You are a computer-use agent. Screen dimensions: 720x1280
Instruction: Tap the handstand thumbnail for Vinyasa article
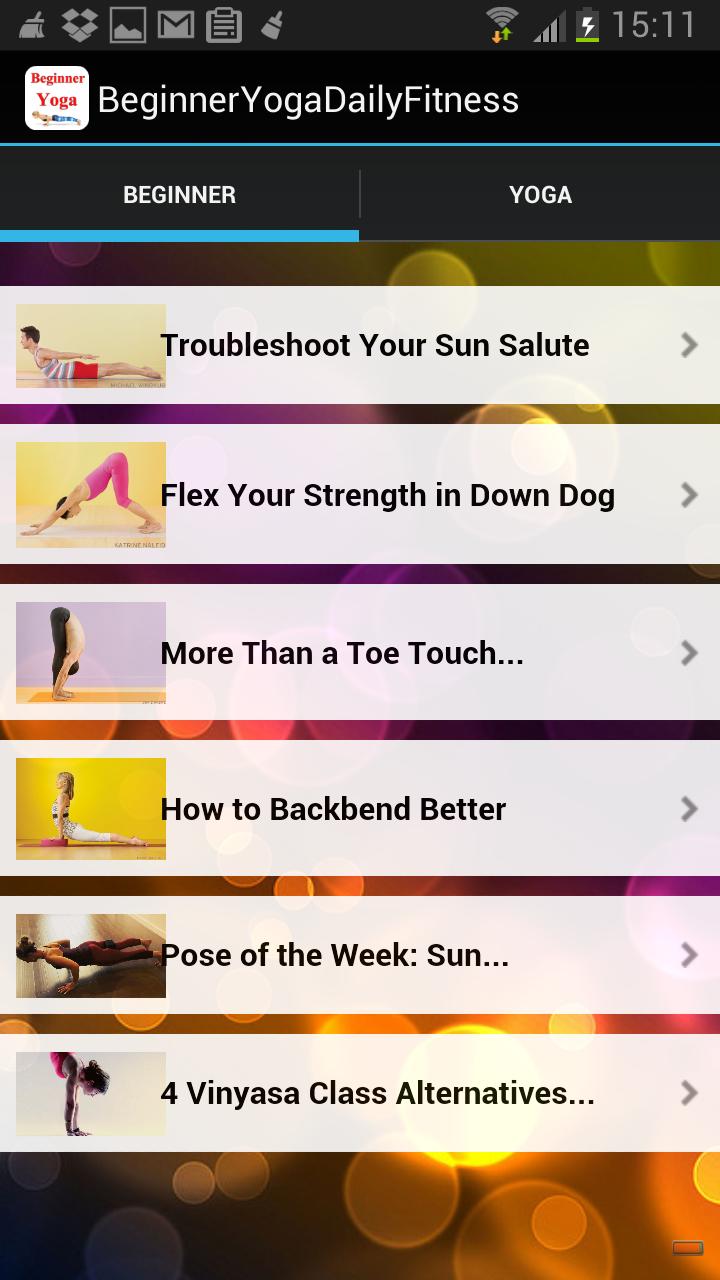(90, 1093)
